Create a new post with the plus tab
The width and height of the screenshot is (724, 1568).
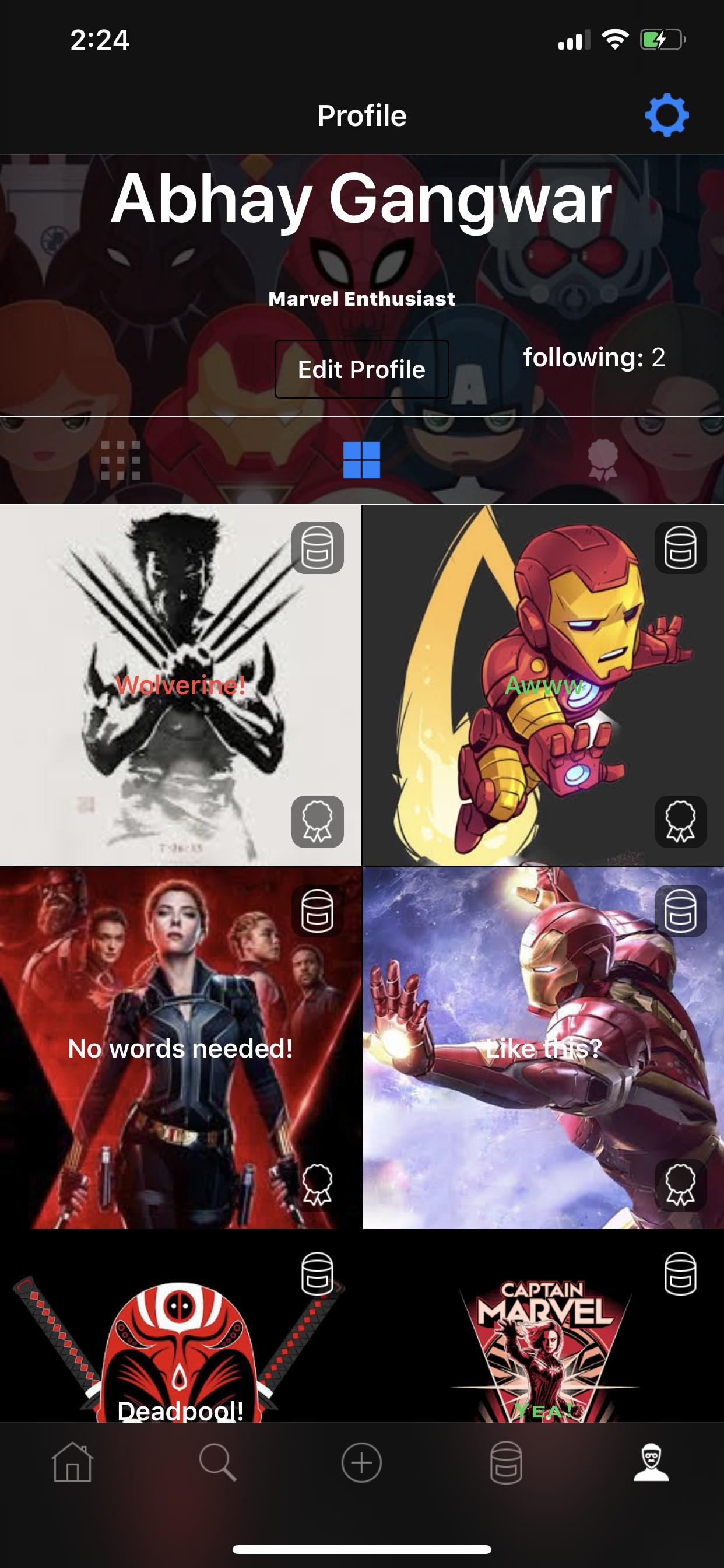point(361,1462)
